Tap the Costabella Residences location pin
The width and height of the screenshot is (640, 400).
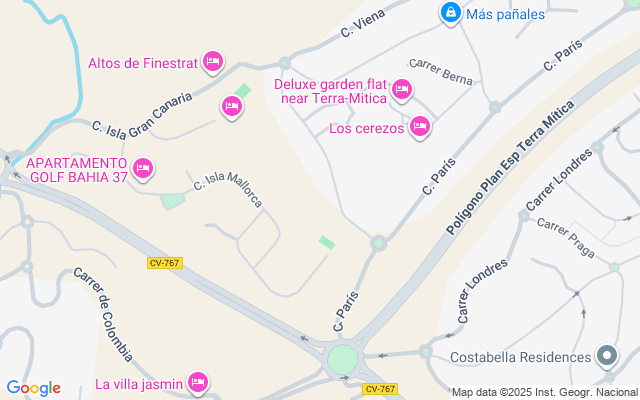tap(607, 355)
